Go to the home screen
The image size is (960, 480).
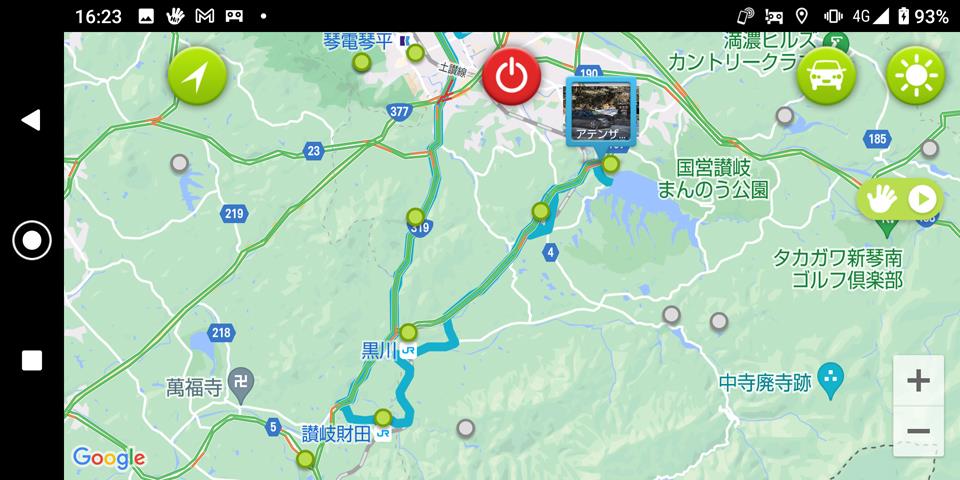point(31,240)
